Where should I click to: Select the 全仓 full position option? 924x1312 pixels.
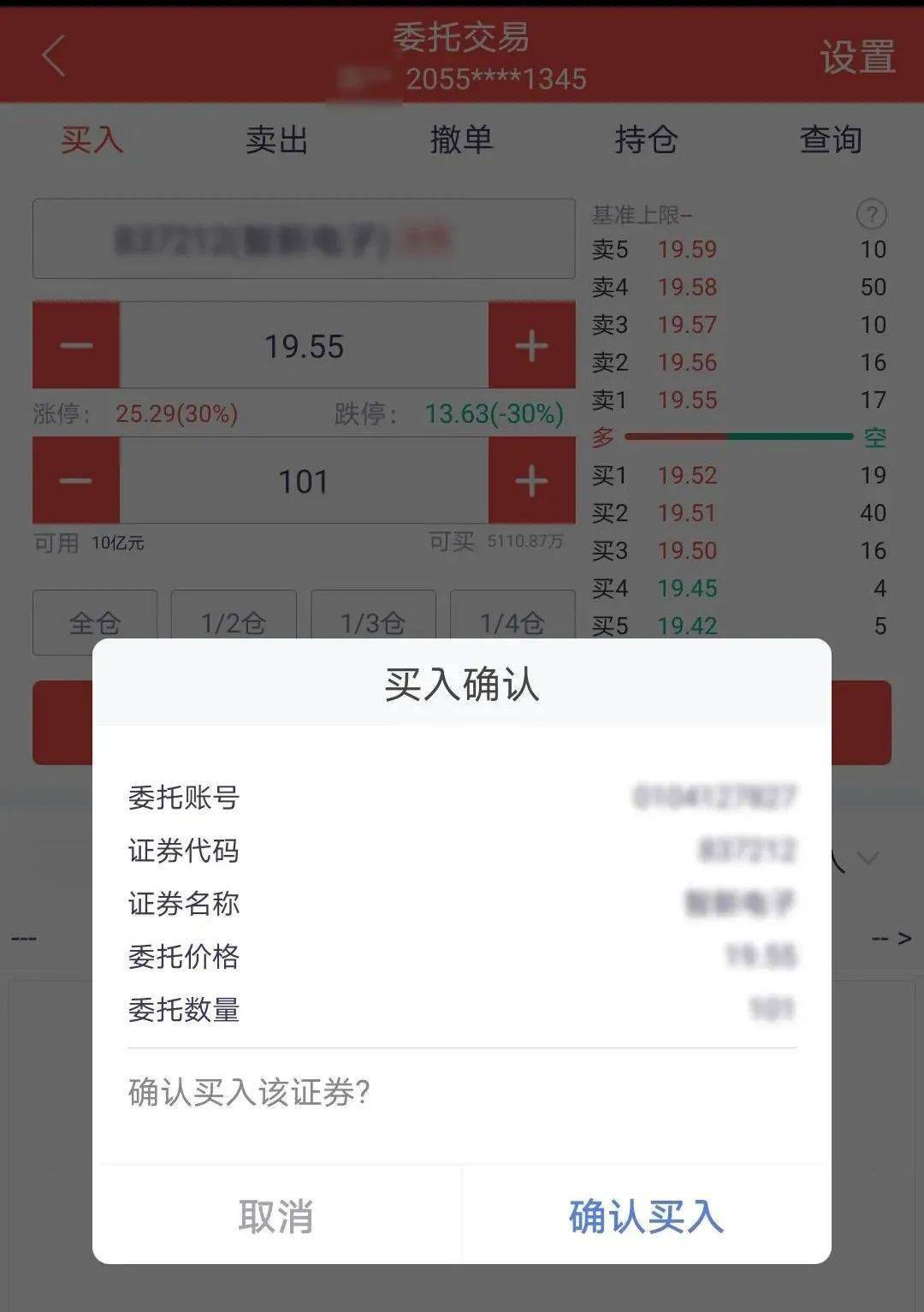[x=94, y=622]
